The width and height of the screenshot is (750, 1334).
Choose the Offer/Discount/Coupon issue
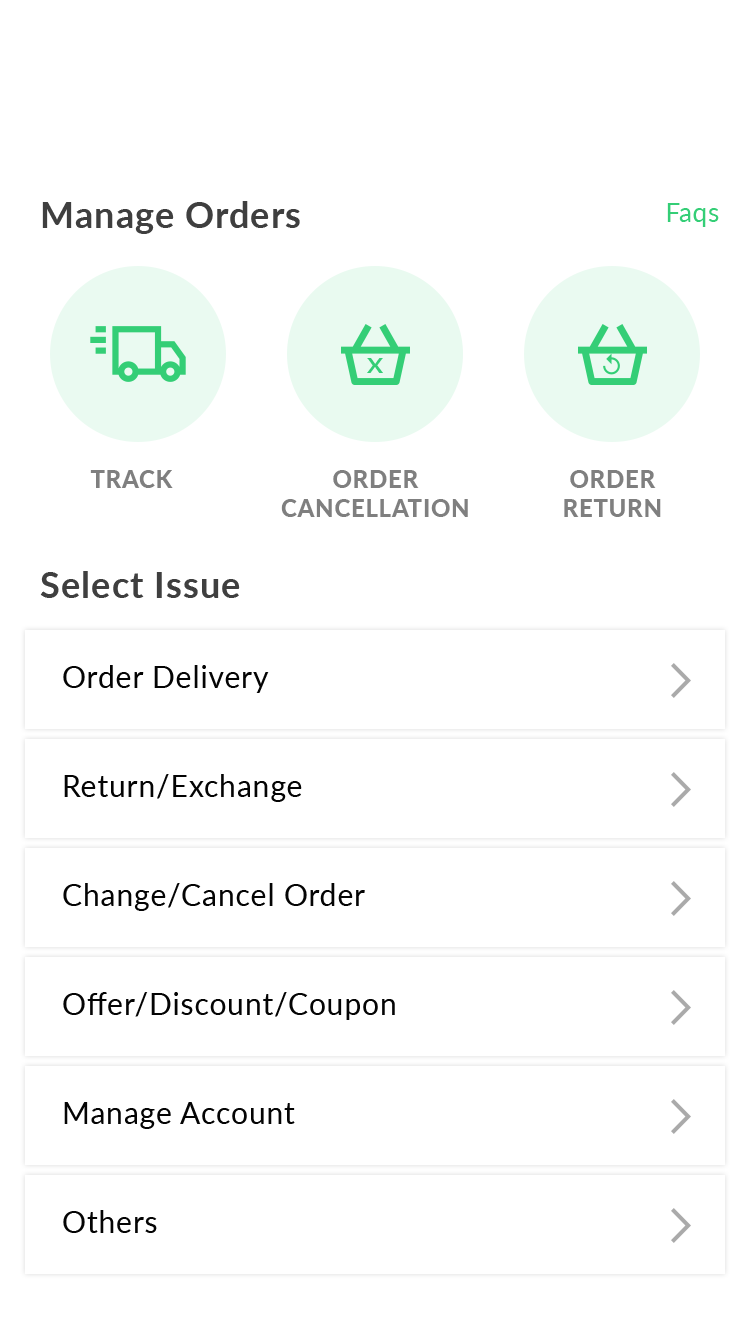(x=375, y=1007)
